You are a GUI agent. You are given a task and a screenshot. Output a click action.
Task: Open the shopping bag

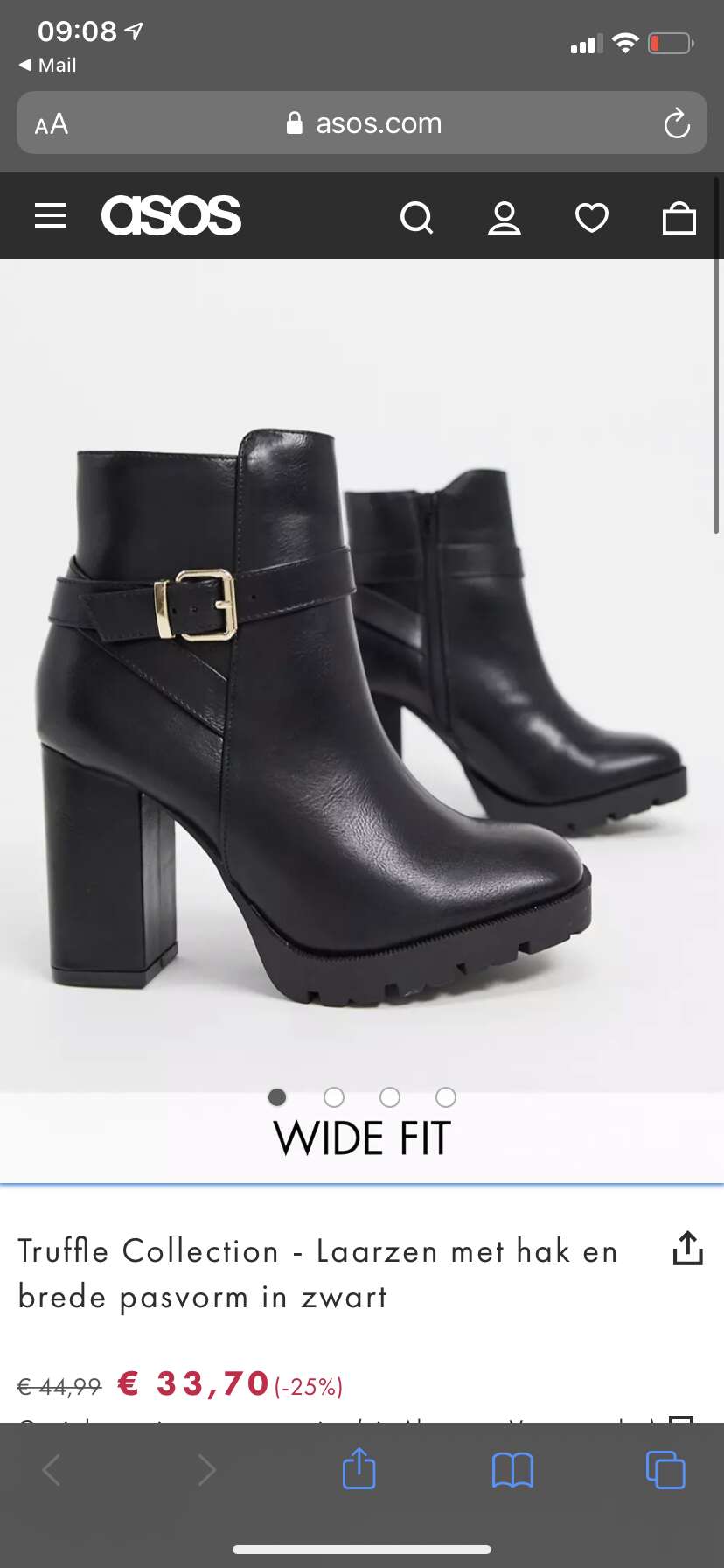click(679, 217)
